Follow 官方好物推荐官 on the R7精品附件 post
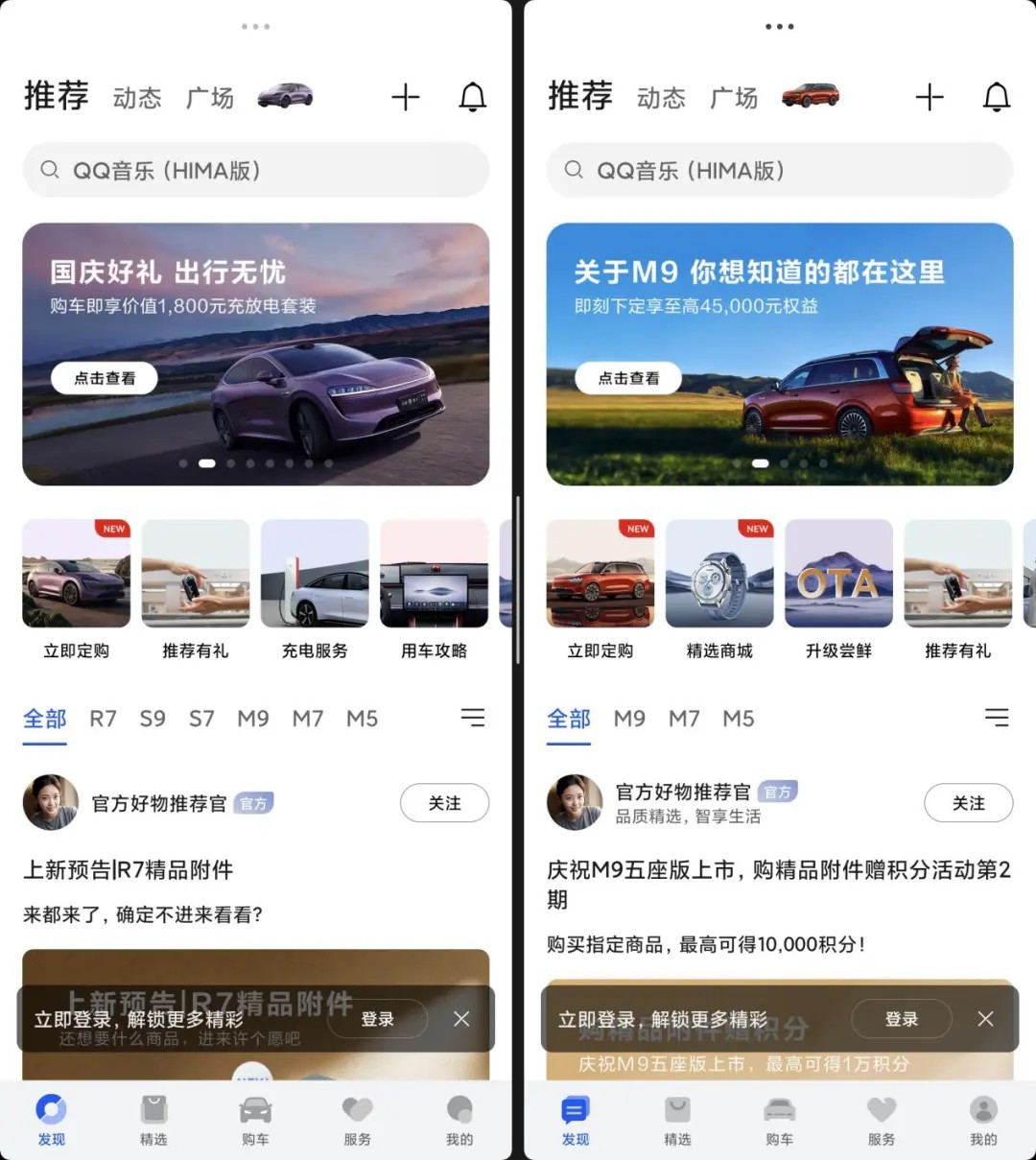The image size is (1036, 1160). 444,803
